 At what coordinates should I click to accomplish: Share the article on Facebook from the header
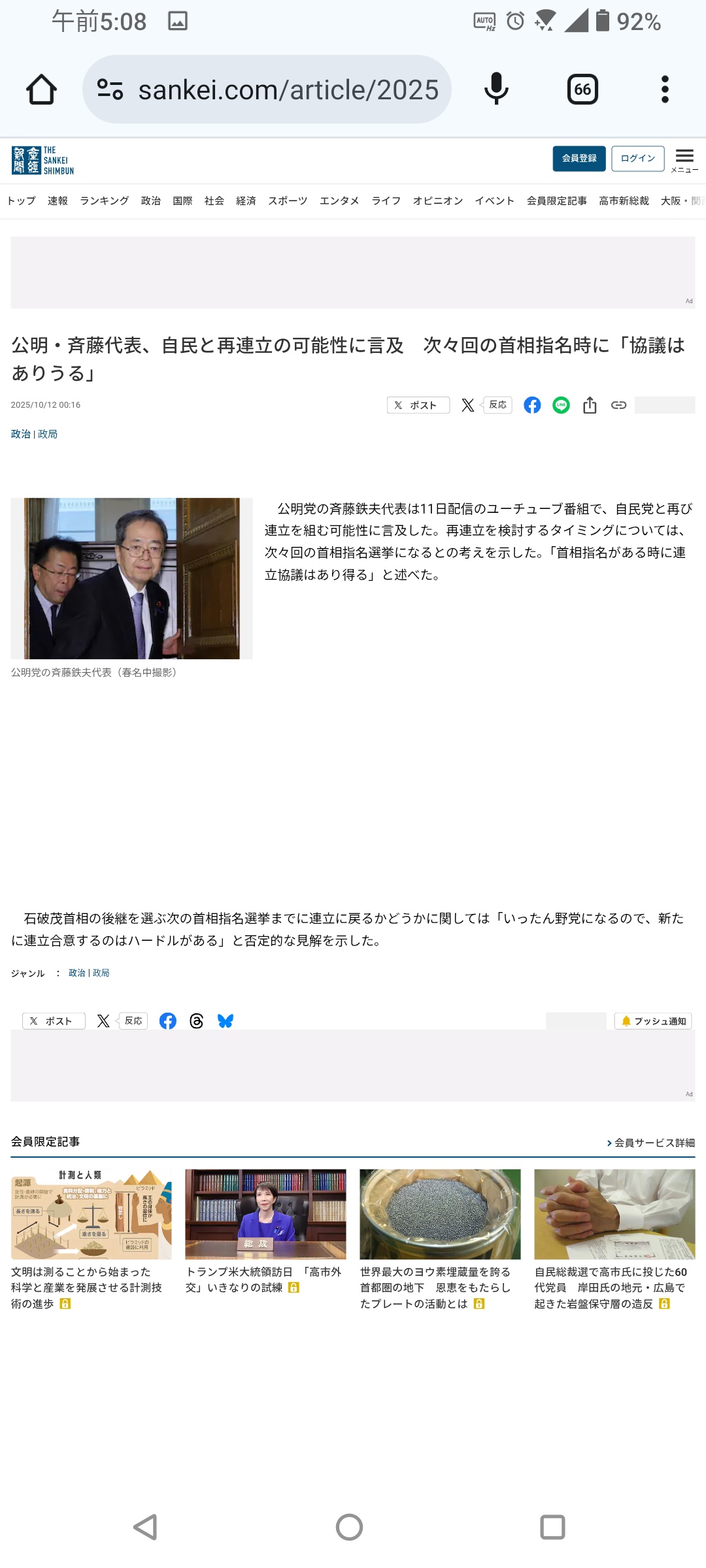tap(532, 405)
